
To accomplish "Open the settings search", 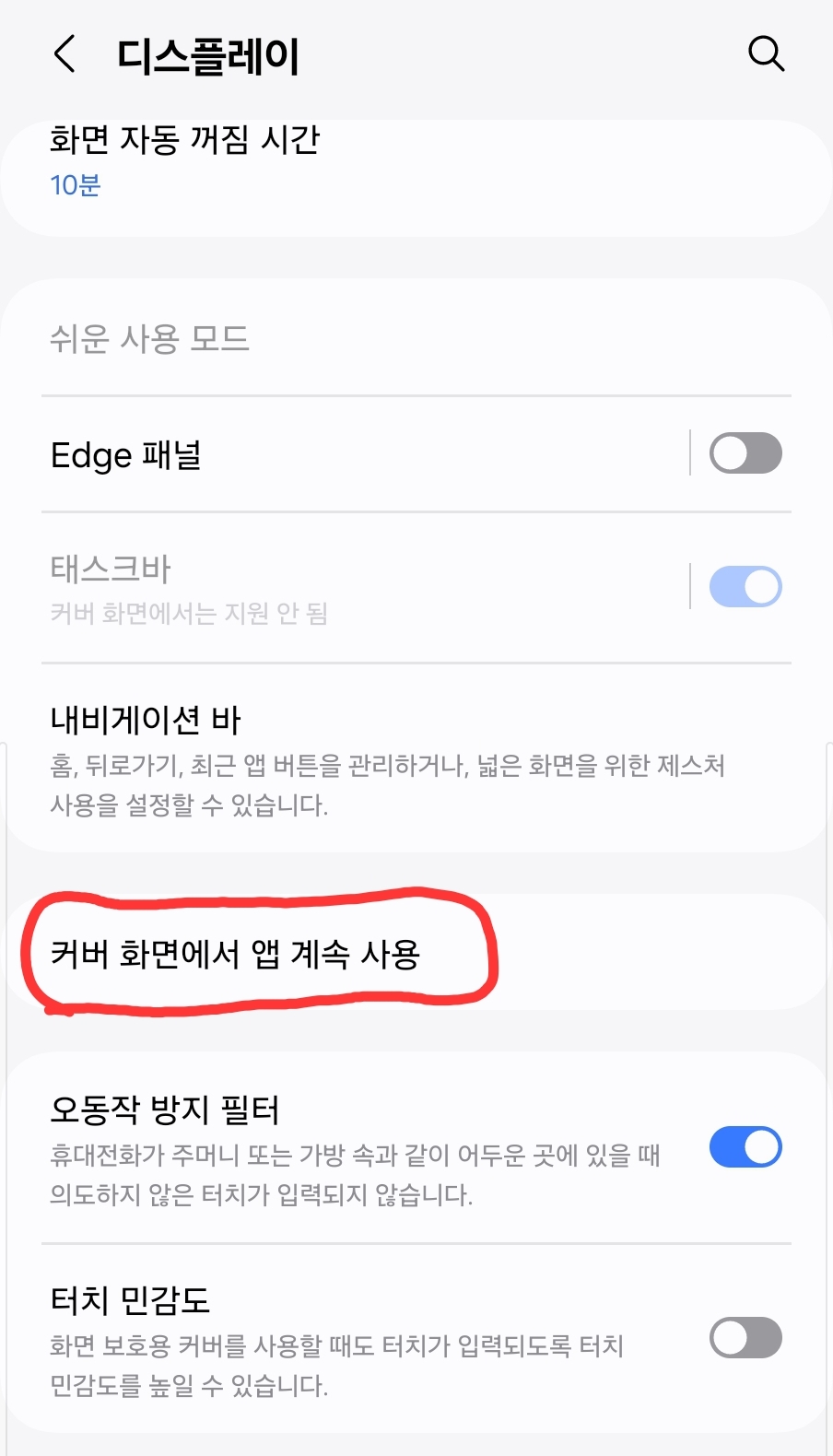I will 766,54.
